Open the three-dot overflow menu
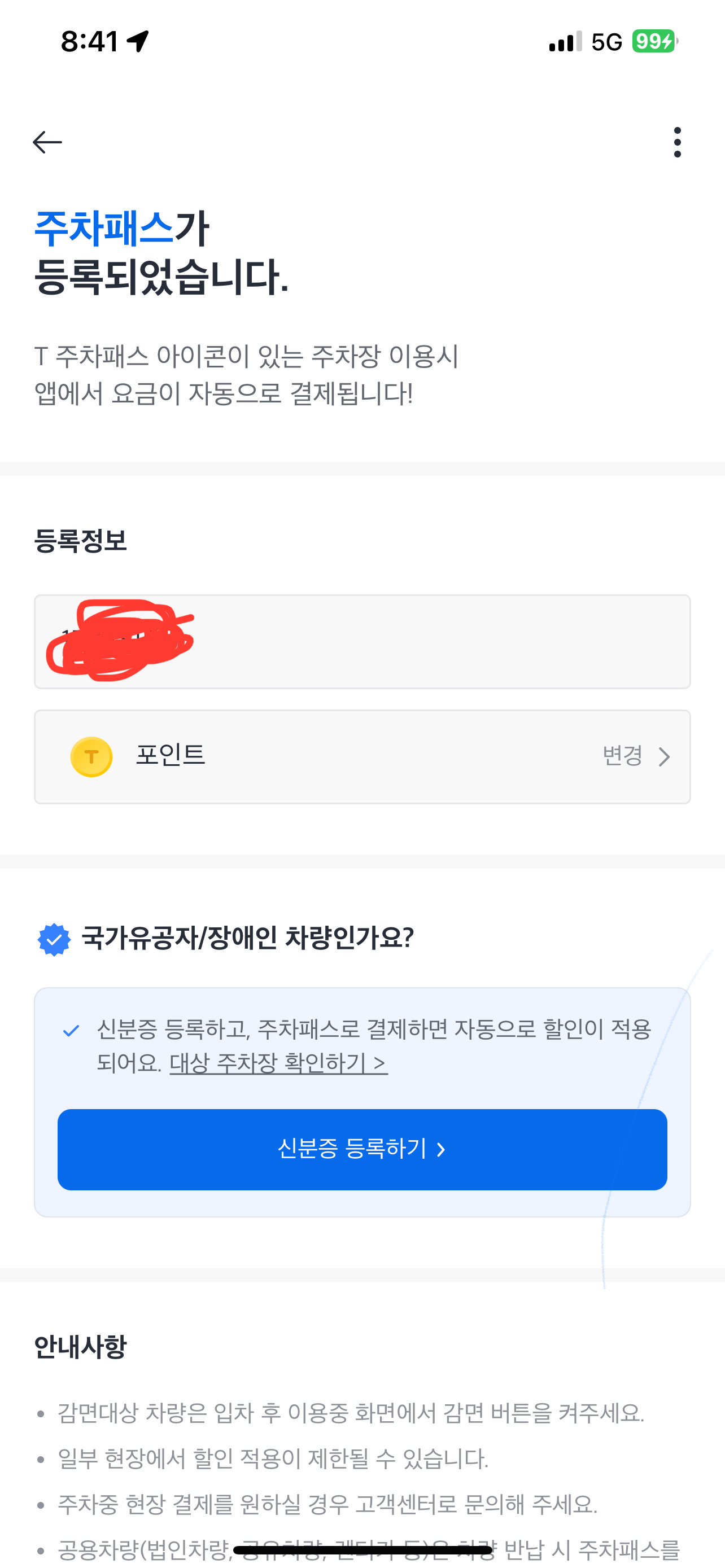The height and width of the screenshot is (1568, 725). (678, 142)
